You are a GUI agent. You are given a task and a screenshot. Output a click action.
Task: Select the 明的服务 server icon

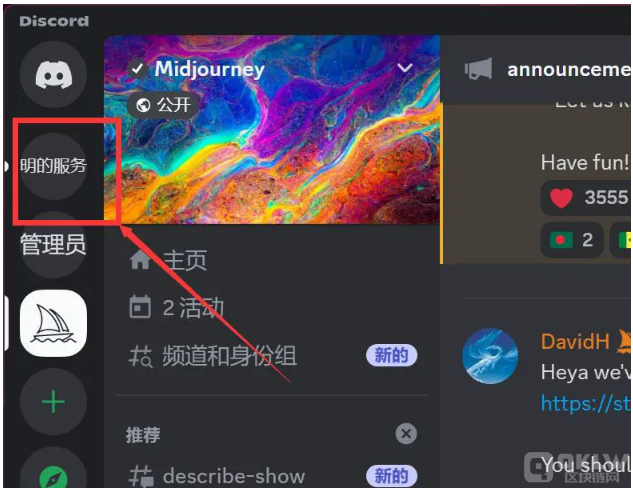pyautogui.click(x=53, y=166)
